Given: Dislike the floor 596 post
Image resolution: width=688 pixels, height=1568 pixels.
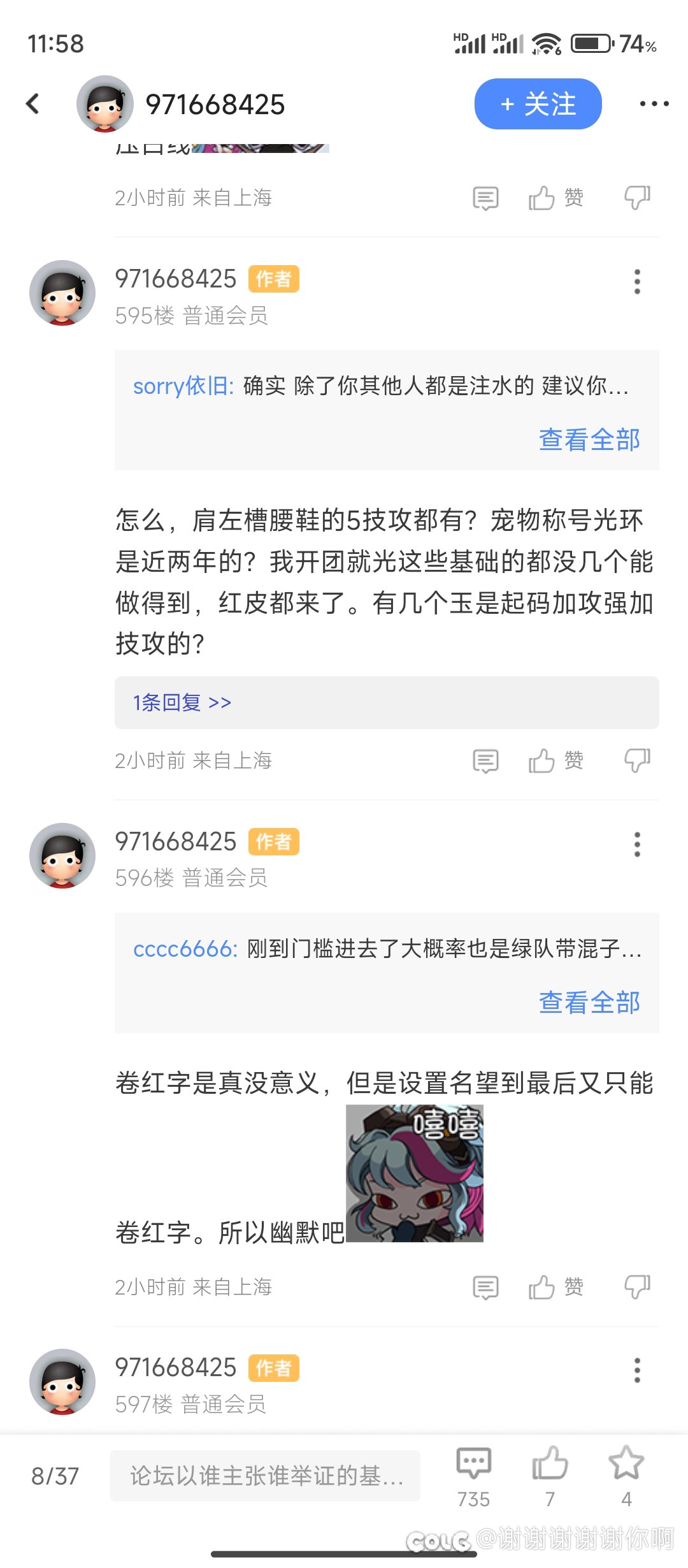Looking at the screenshot, I should pyautogui.click(x=637, y=1287).
